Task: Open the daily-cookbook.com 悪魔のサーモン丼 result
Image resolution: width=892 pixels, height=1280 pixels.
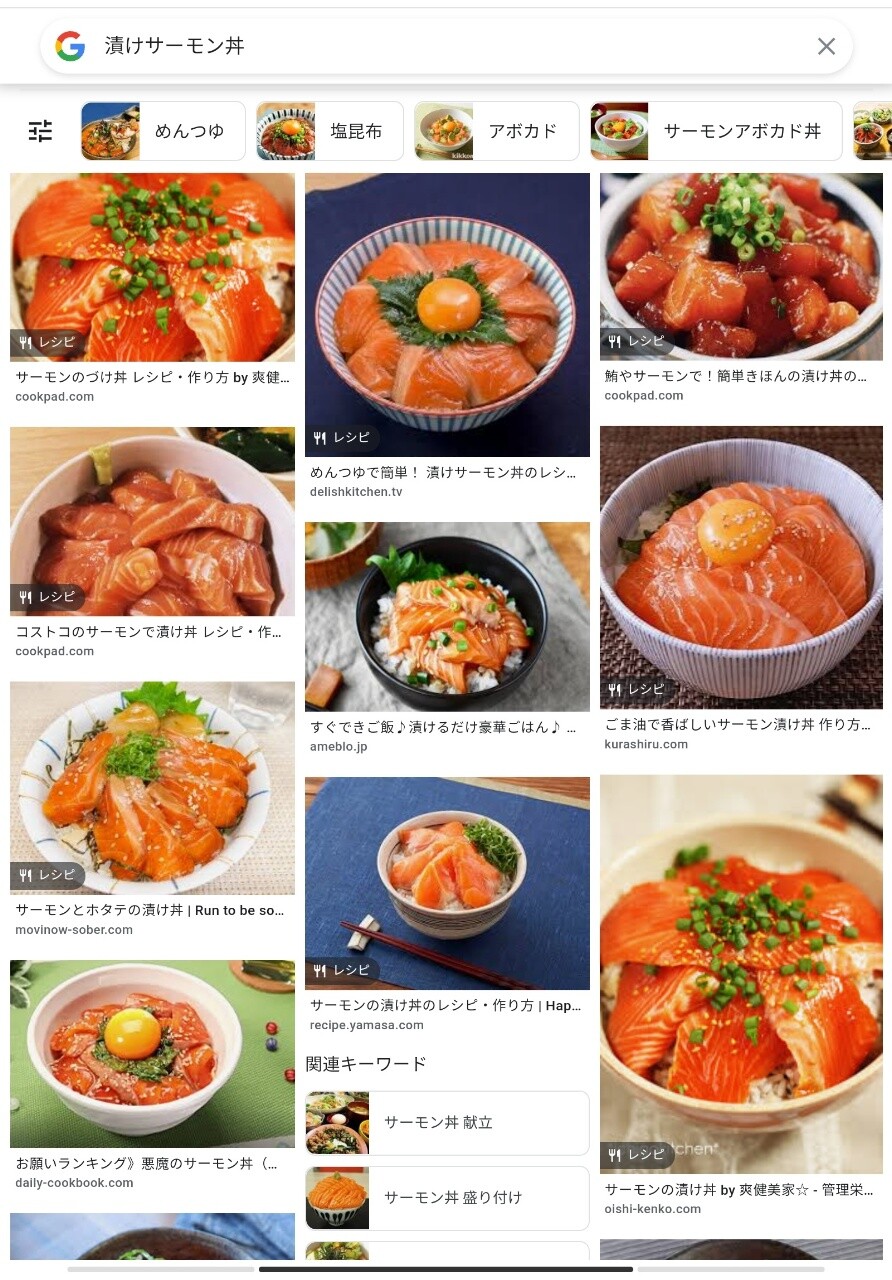Action: [x=152, y=1054]
